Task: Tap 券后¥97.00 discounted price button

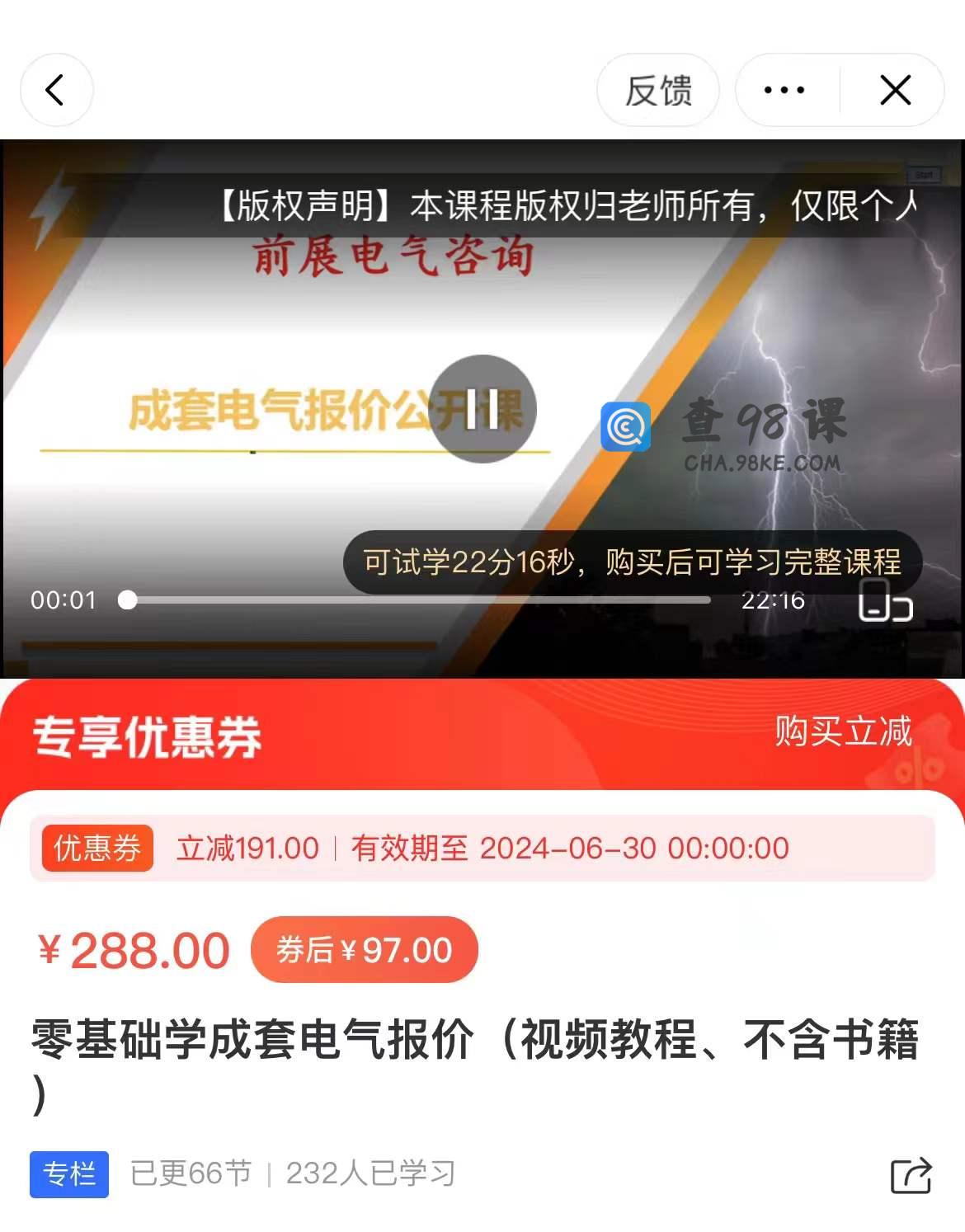Action: 364,950
